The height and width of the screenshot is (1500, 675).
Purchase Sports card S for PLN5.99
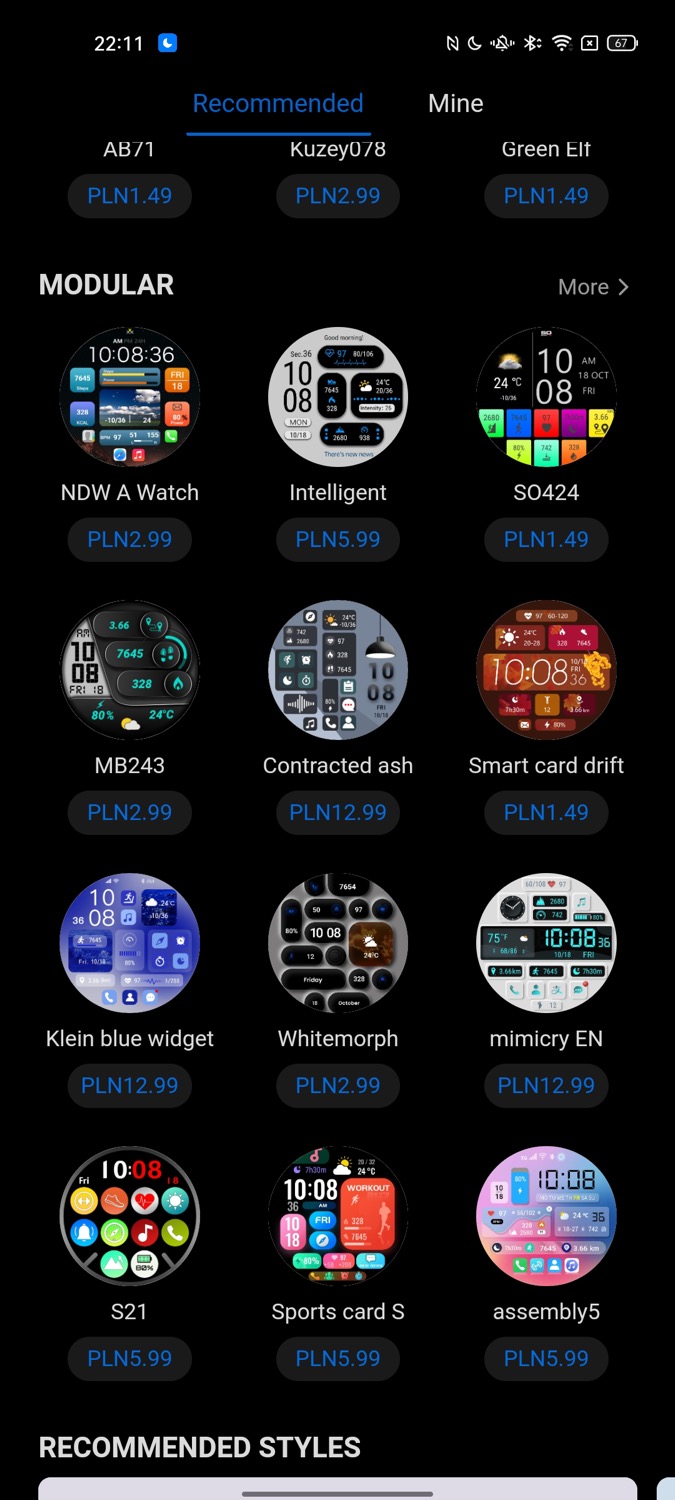point(338,1358)
